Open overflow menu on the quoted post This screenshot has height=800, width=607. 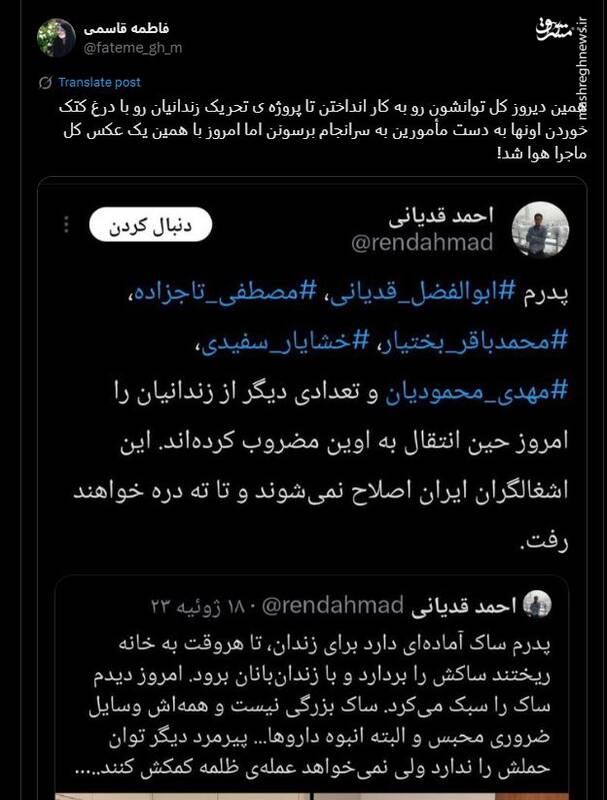point(66,223)
